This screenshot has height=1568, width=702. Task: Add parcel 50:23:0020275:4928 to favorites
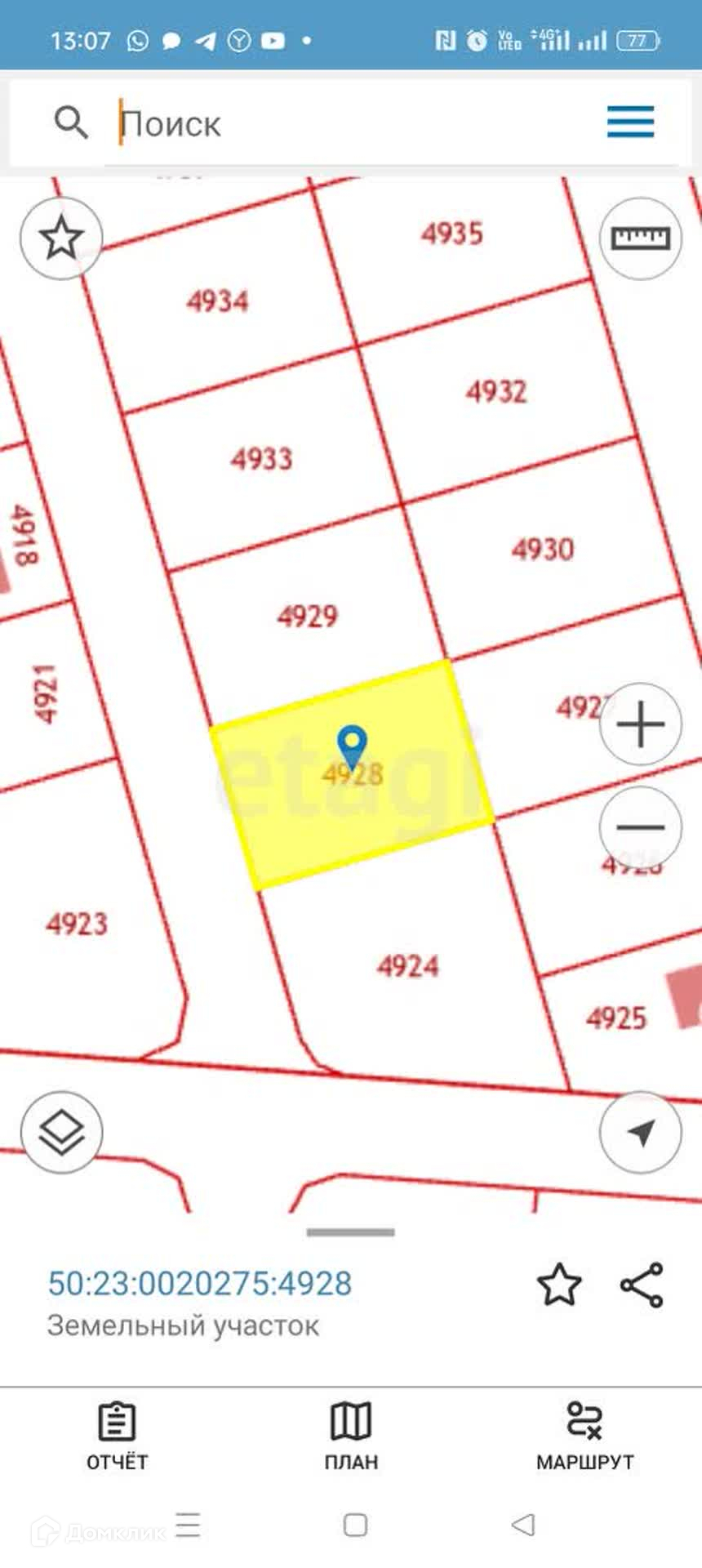(559, 1285)
